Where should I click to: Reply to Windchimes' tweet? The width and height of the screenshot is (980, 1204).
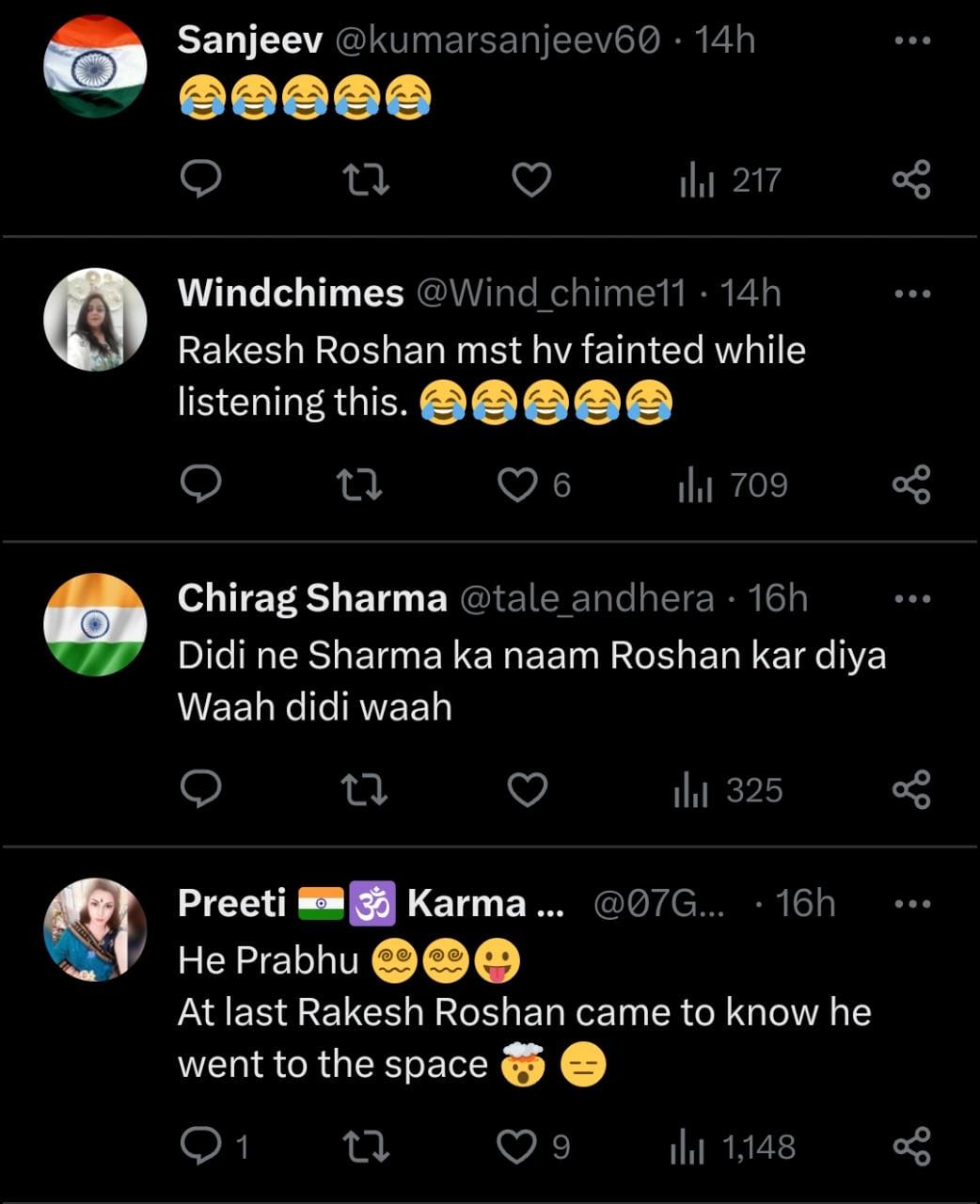click(x=200, y=483)
